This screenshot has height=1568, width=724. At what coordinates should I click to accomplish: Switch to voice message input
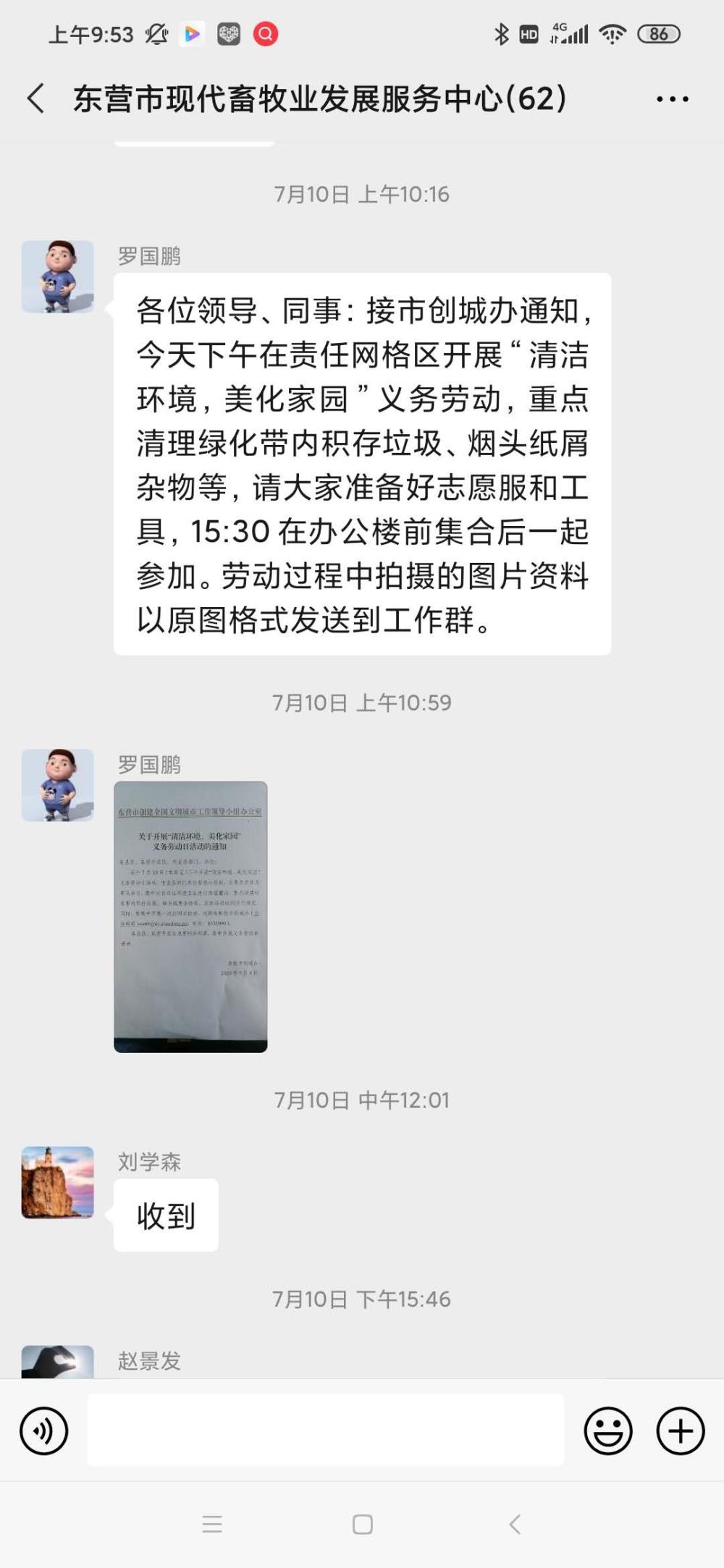point(44,1431)
